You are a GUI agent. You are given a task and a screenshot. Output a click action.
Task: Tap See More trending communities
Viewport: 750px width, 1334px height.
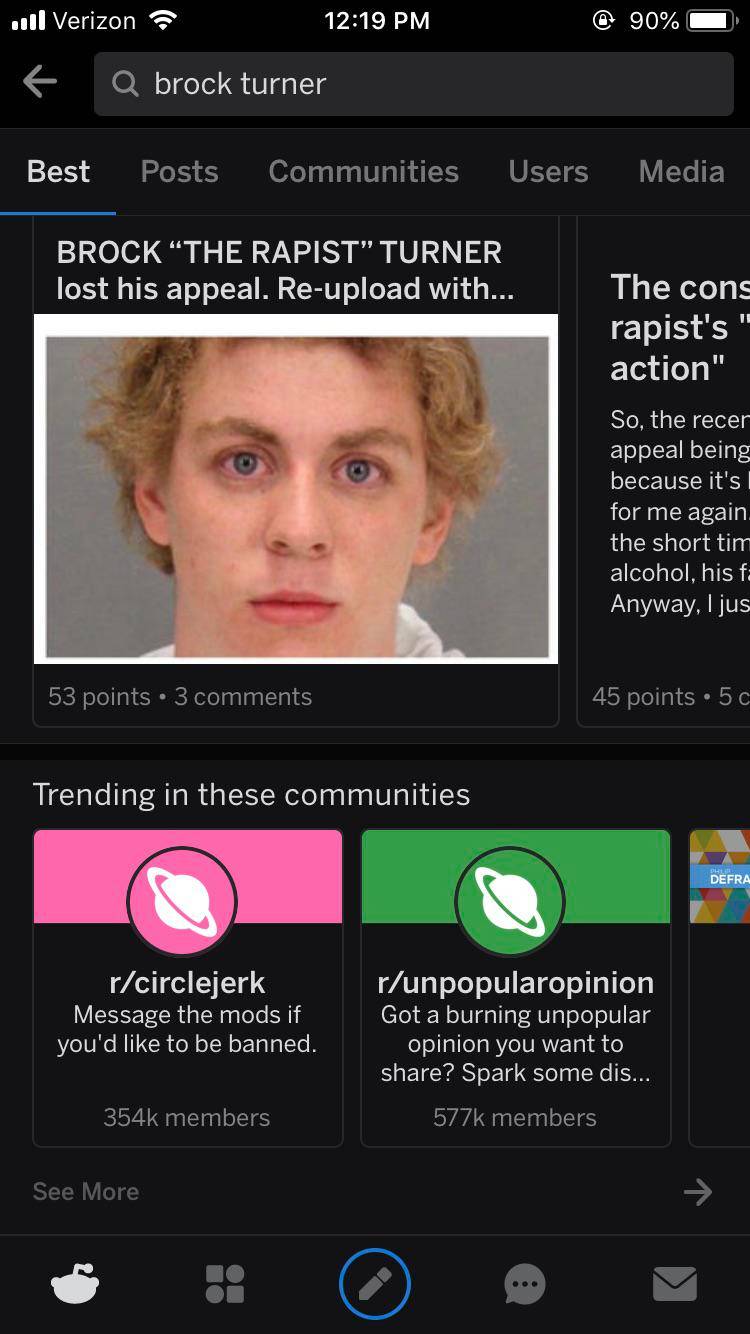tap(86, 1191)
